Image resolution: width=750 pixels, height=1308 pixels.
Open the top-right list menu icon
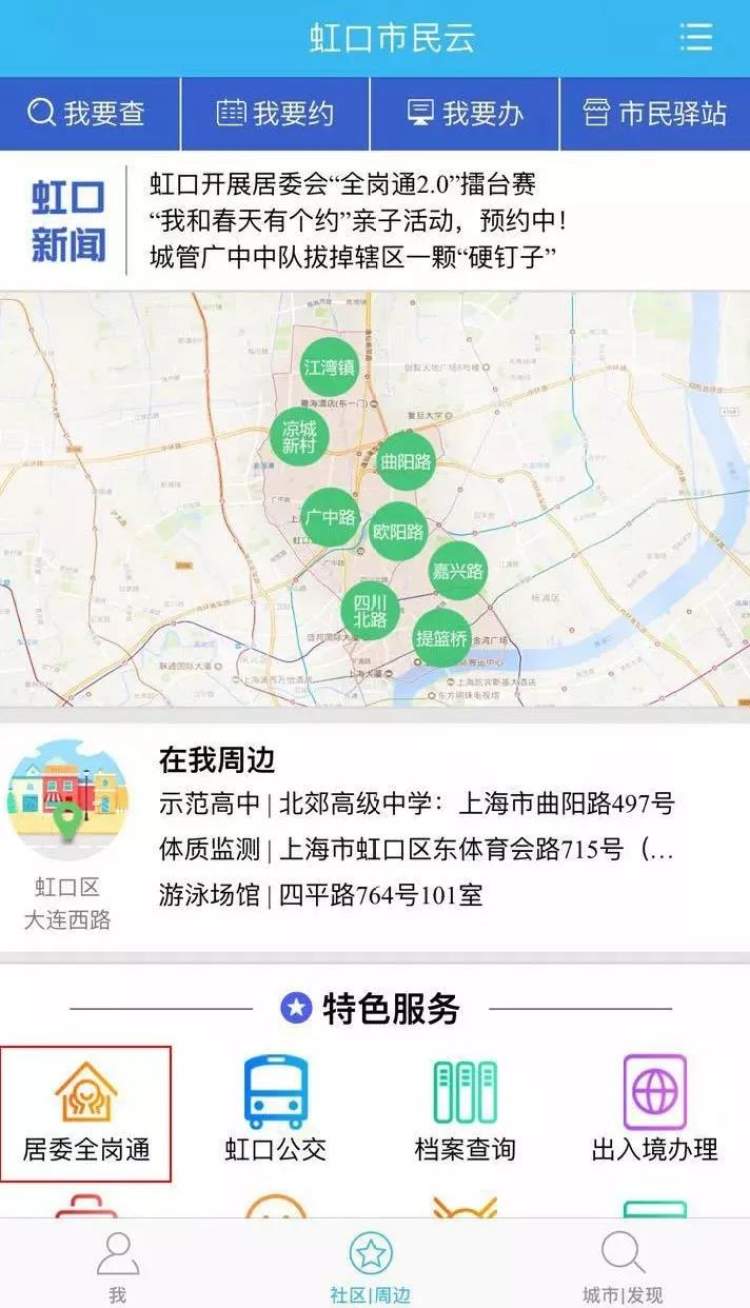[x=696, y=37]
